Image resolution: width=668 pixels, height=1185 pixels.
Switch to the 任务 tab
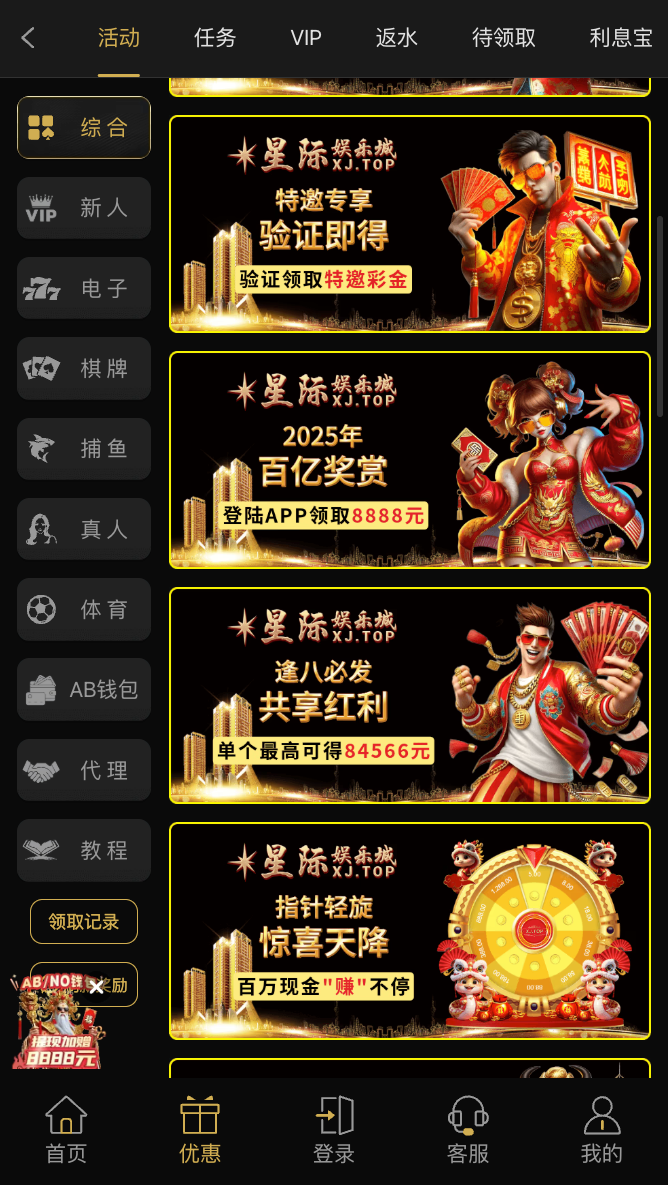[215, 38]
